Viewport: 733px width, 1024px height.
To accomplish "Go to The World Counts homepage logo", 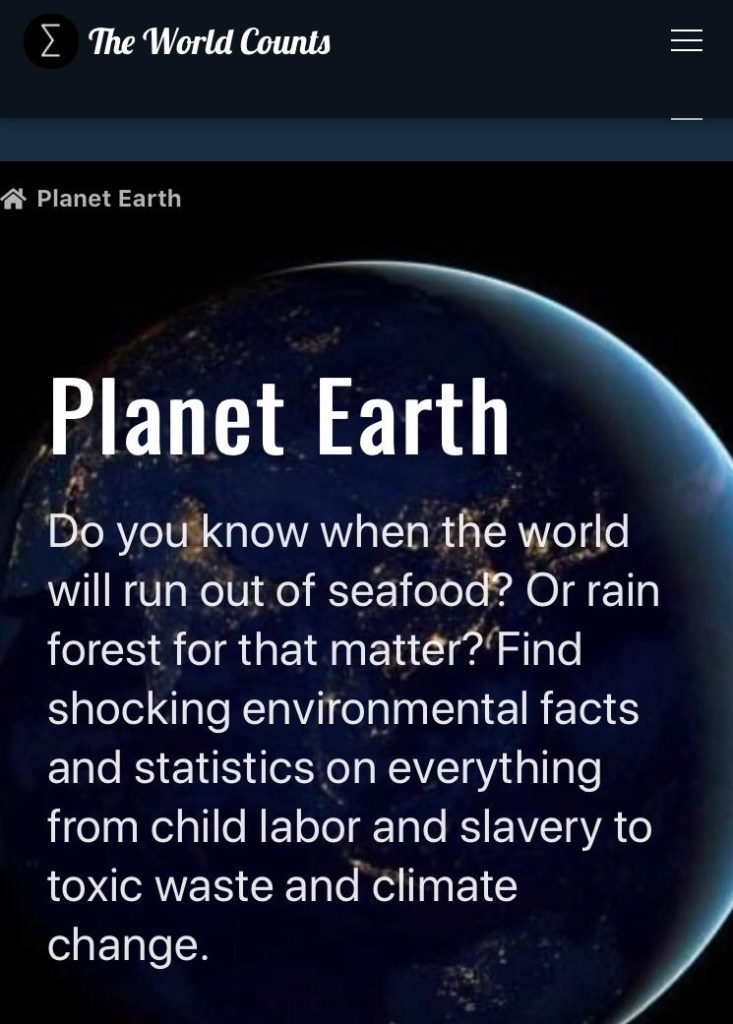I will pos(178,42).
